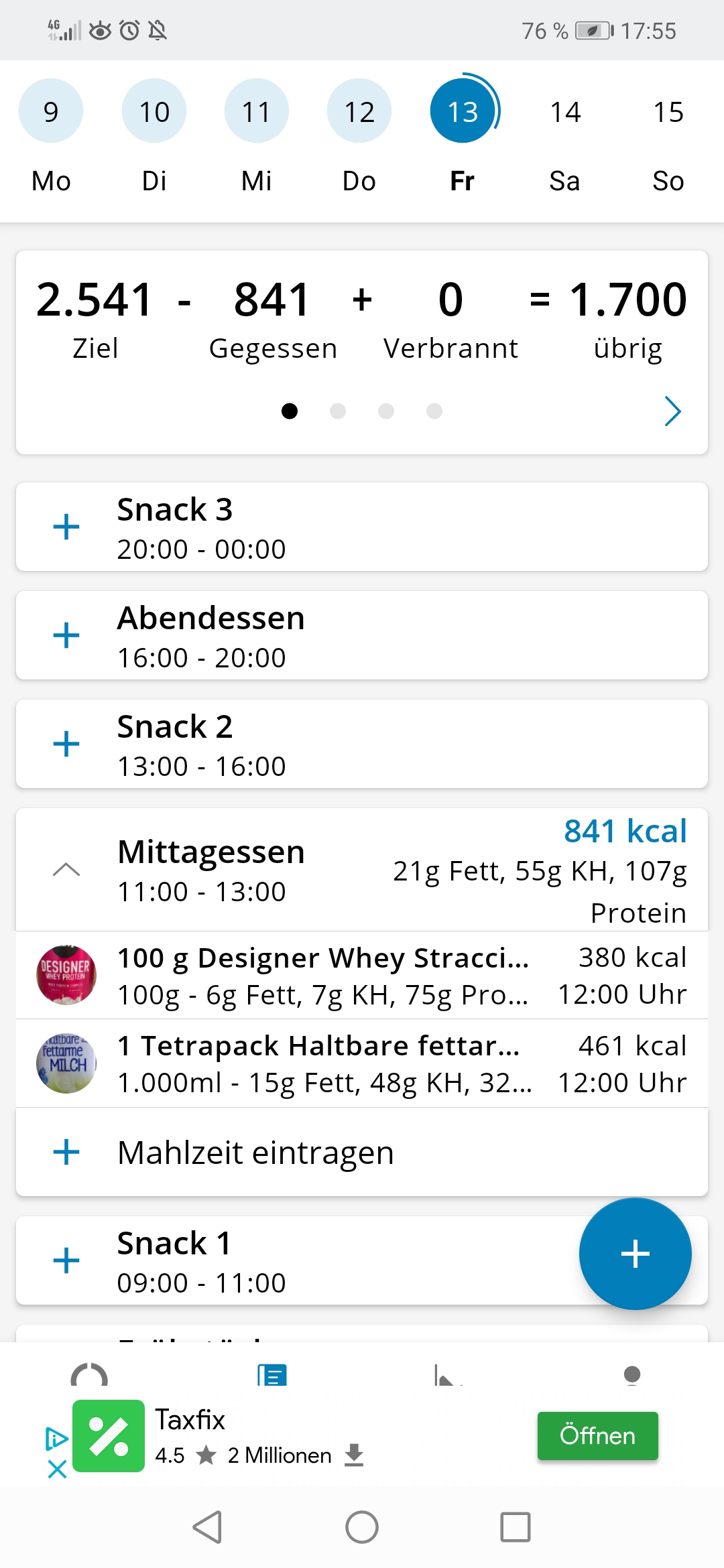Open the Taxfix ad with Öffnen

coord(597,1436)
